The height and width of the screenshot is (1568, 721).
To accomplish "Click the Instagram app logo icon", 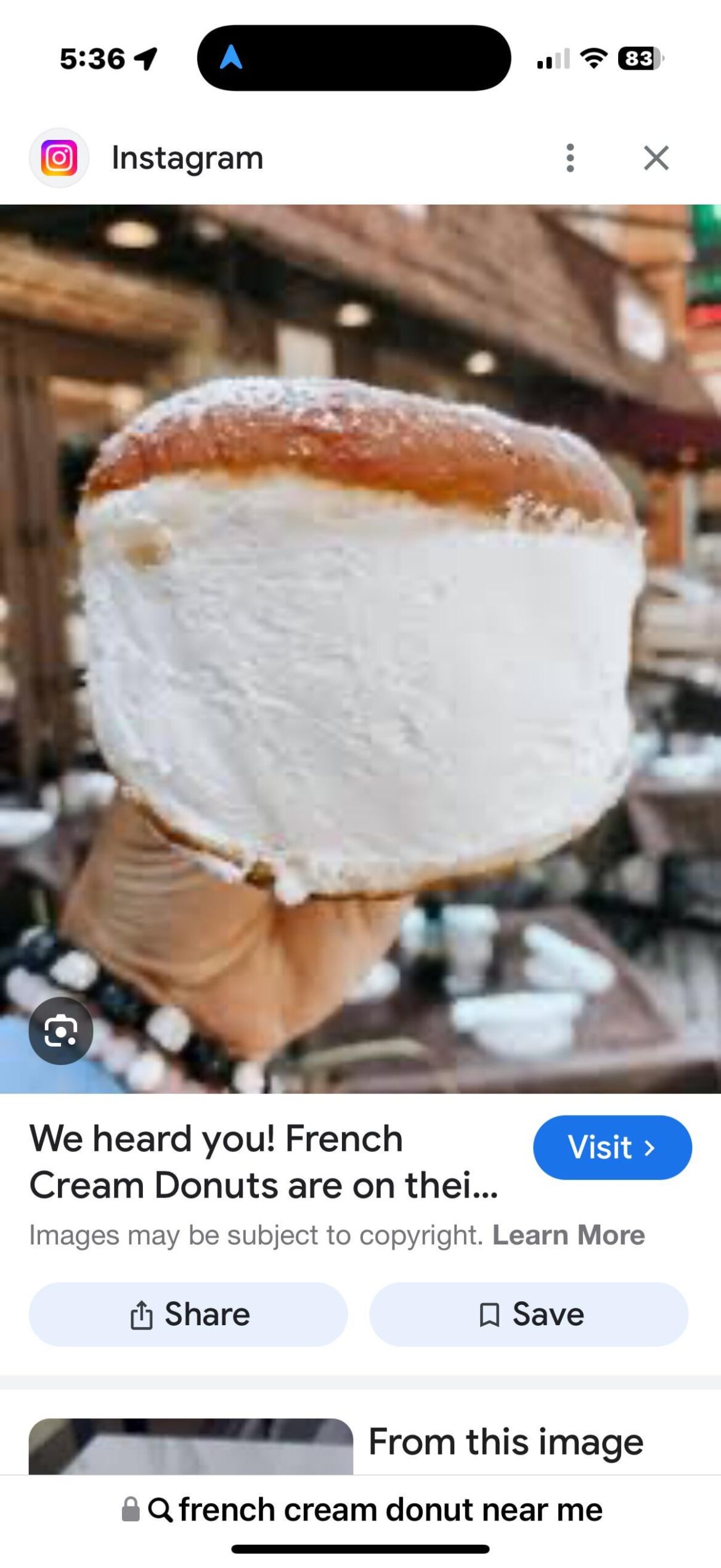I will coord(59,157).
